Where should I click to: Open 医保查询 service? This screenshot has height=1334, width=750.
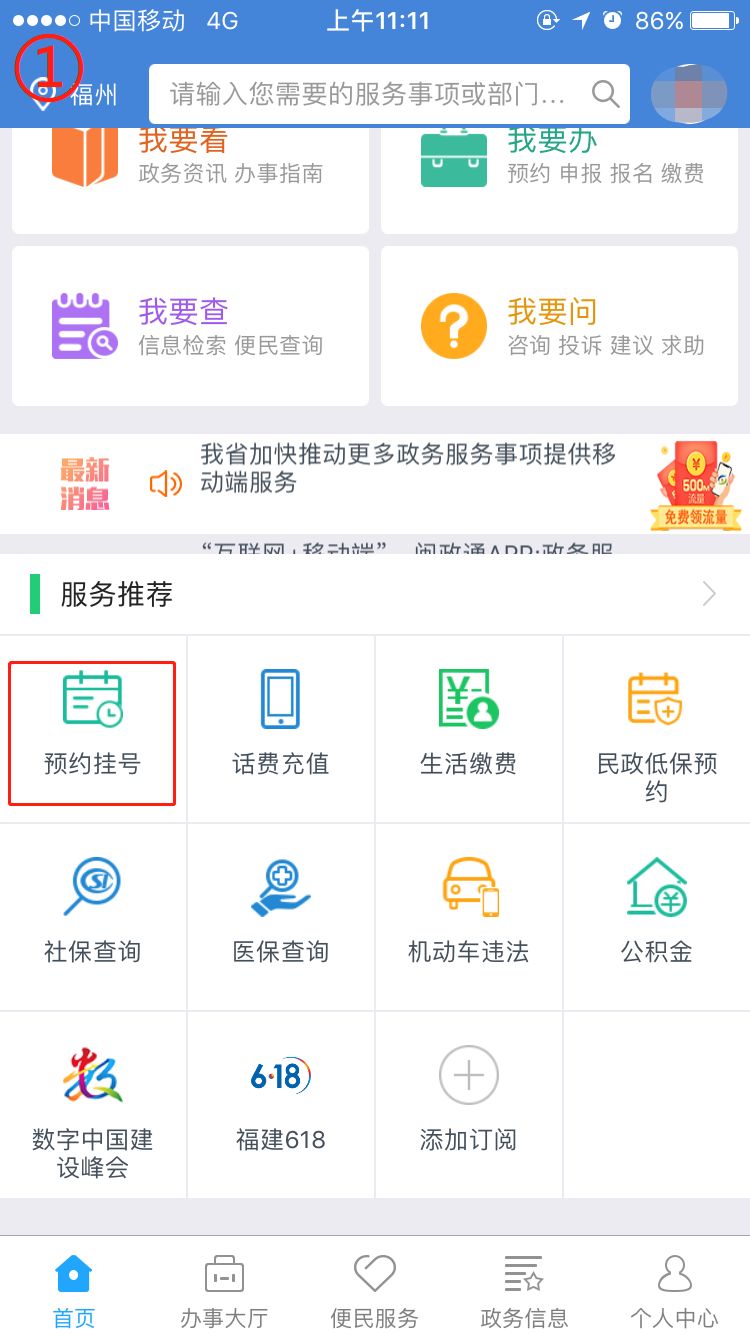(281, 915)
